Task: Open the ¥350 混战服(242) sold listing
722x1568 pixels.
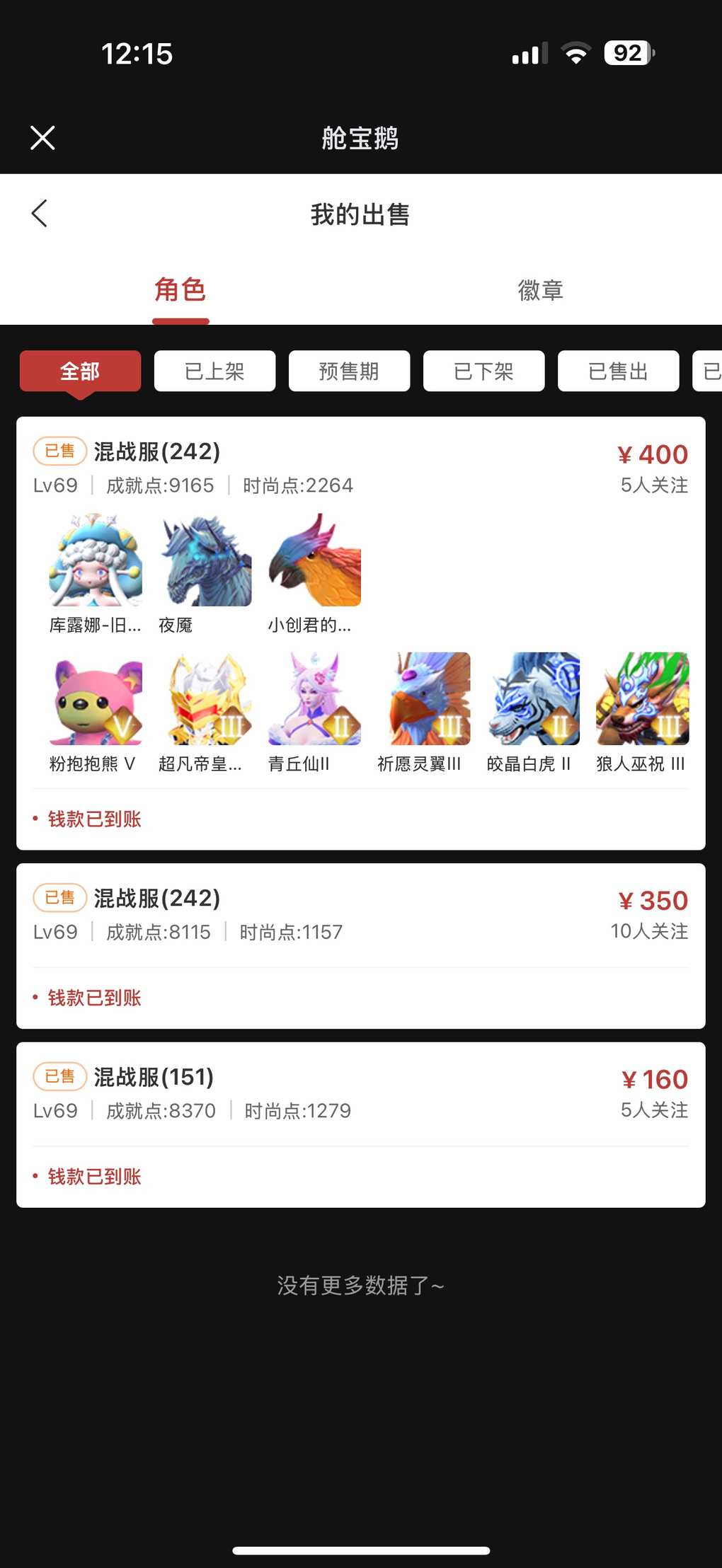Action: 361,914
